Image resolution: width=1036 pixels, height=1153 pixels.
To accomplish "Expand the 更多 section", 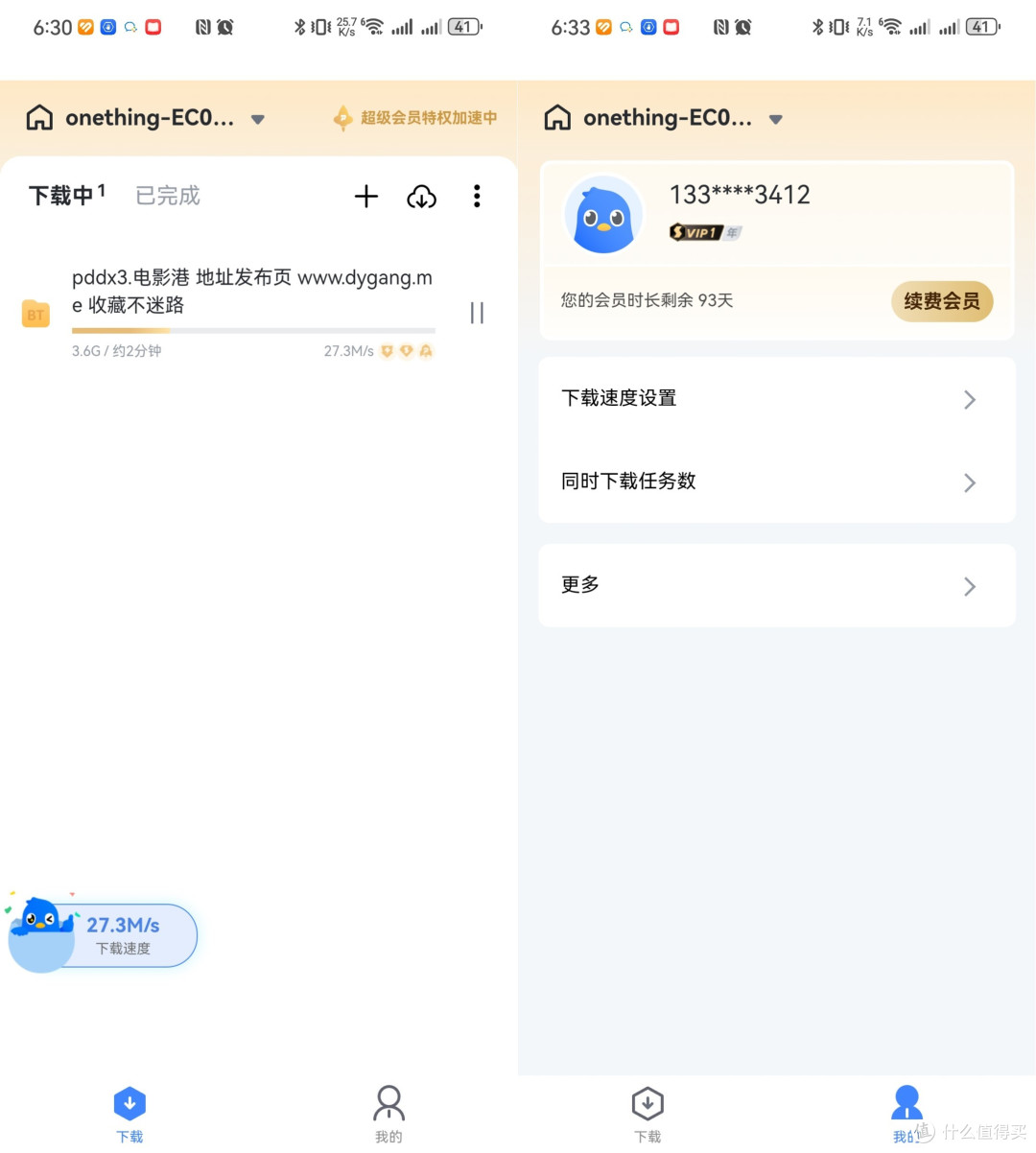I will click(775, 585).
